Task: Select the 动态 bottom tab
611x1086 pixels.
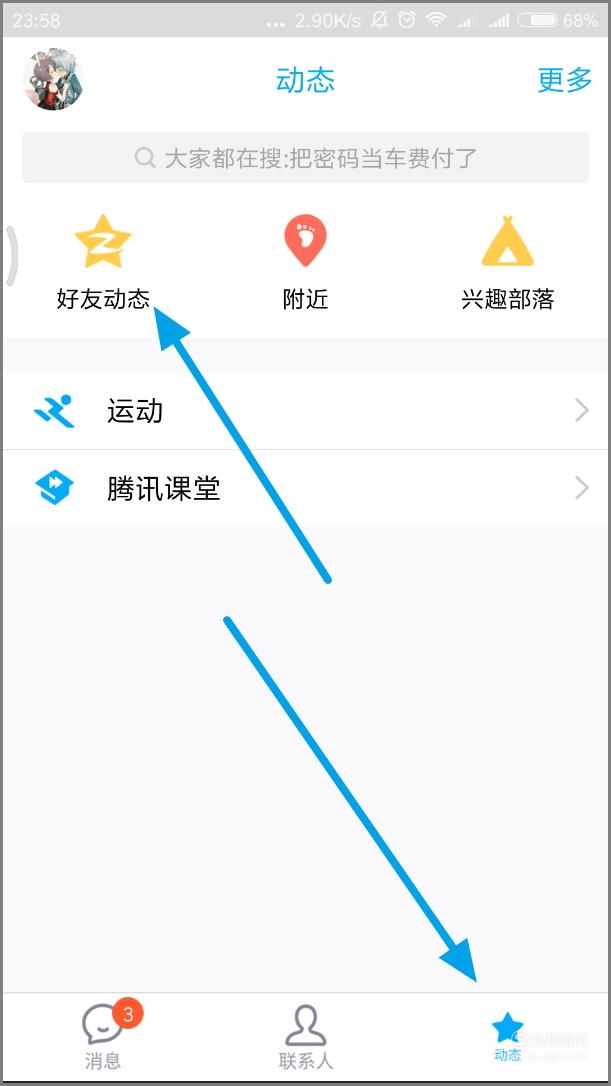Action: pyautogui.click(x=508, y=1037)
